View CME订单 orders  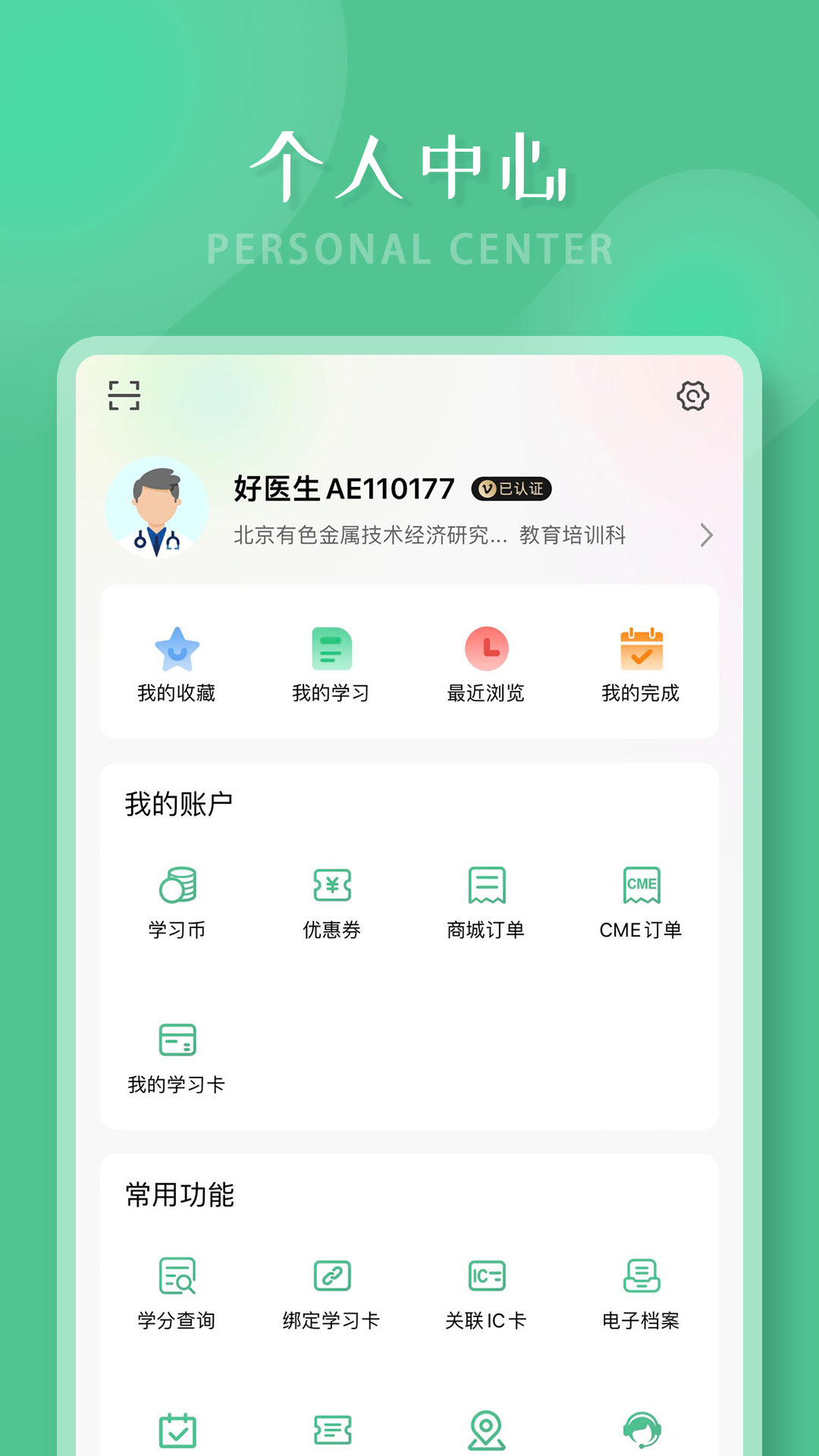[x=641, y=902]
